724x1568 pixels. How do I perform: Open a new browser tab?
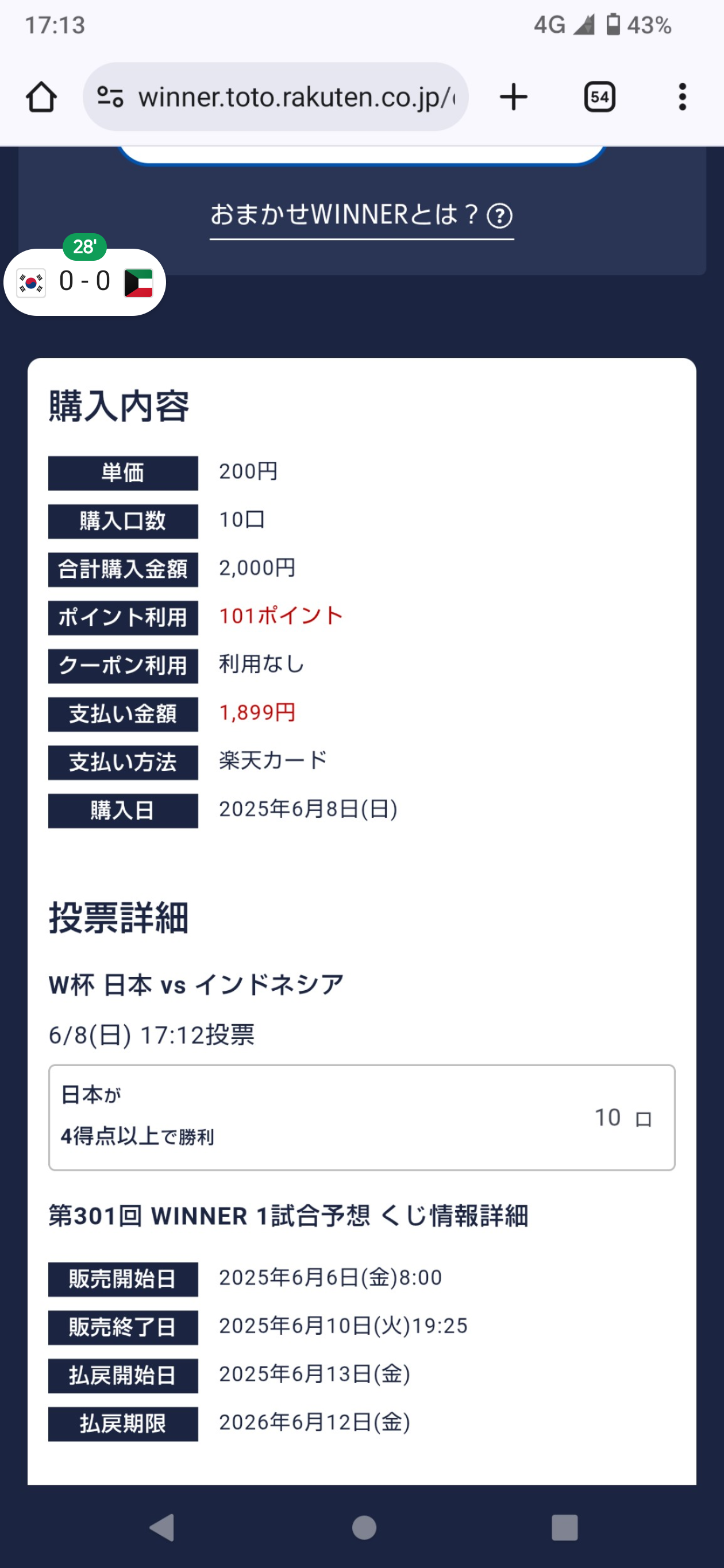(513, 98)
